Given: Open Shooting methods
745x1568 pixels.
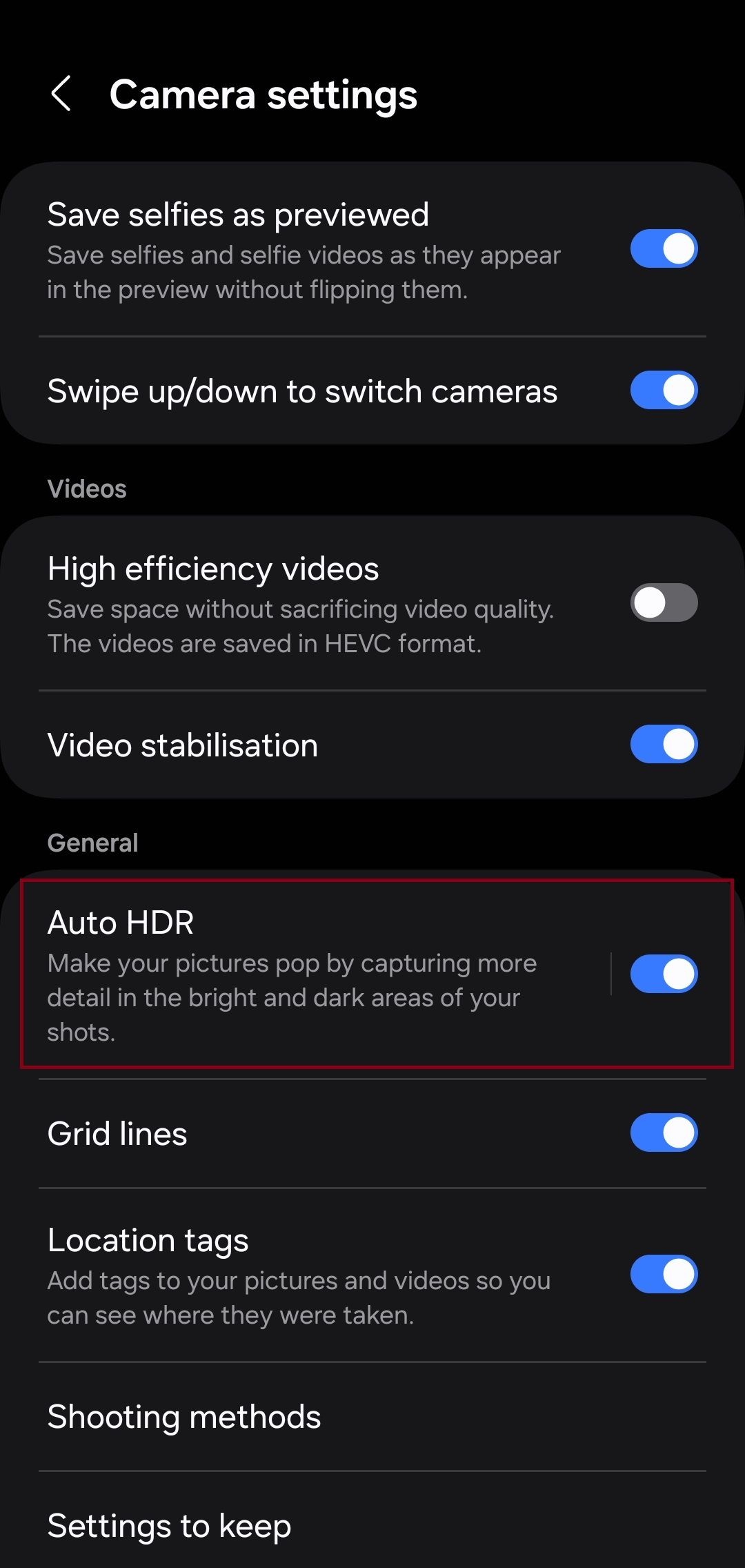Looking at the screenshot, I should [x=372, y=1417].
